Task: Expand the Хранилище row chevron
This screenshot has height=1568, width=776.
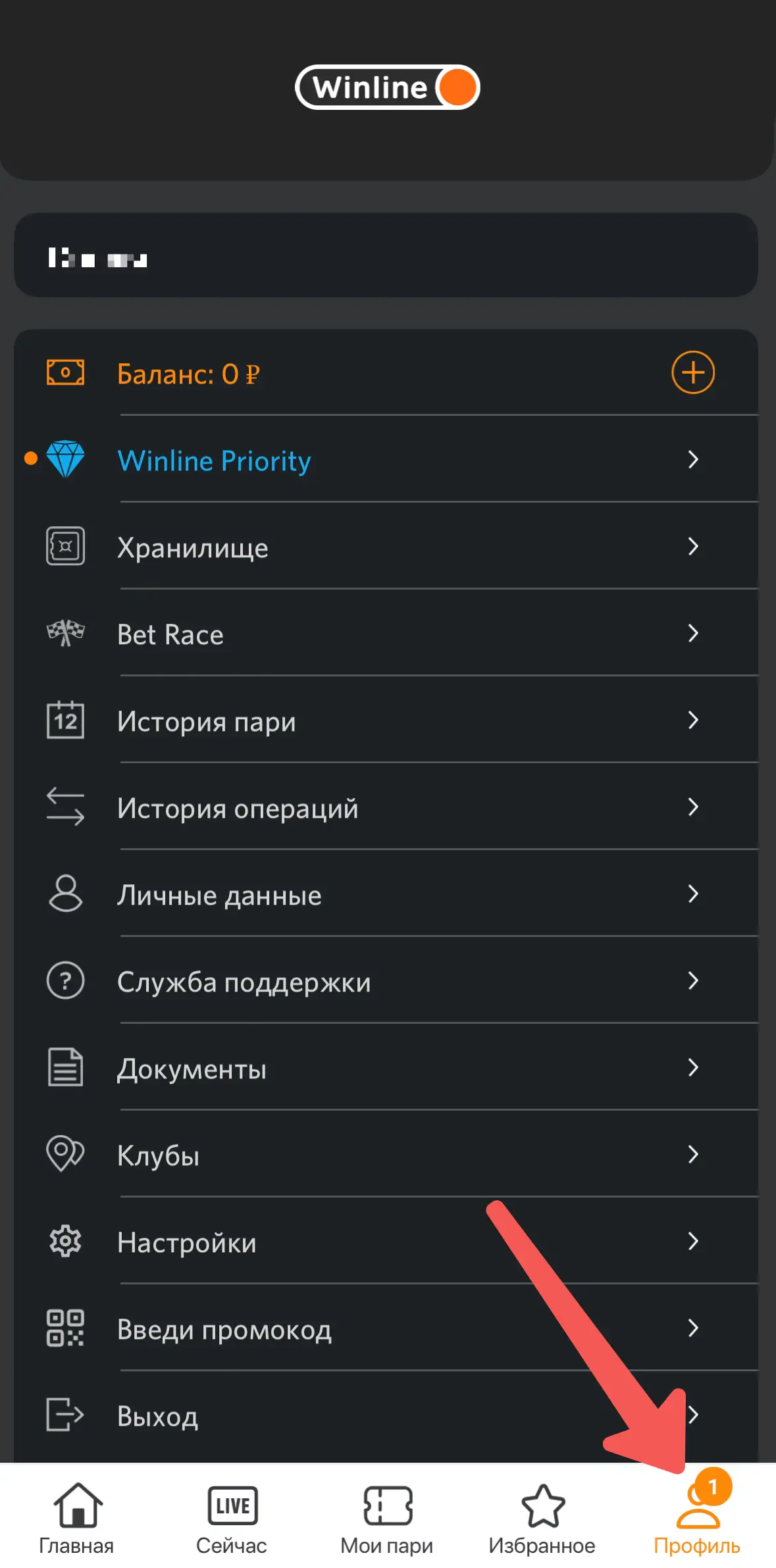Action: [694, 547]
